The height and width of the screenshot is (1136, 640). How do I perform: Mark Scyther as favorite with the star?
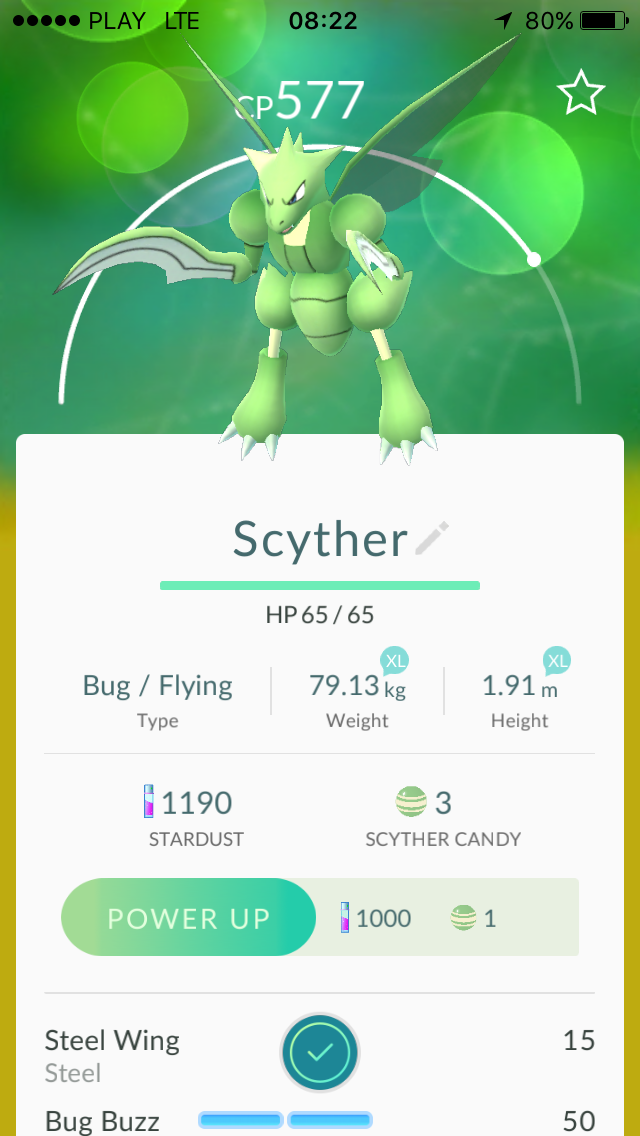point(581,94)
